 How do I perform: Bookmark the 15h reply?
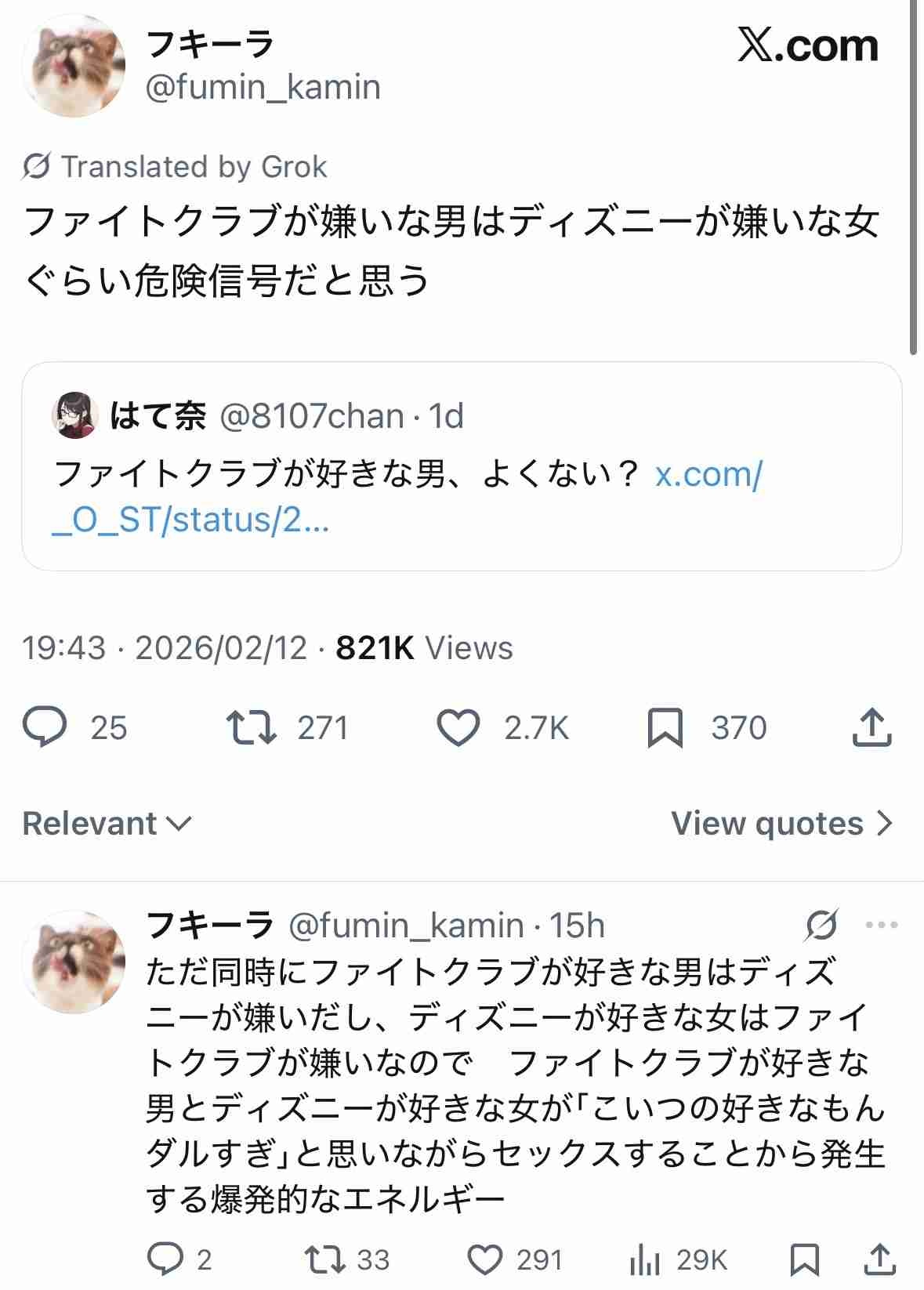pyautogui.click(x=805, y=1259)
